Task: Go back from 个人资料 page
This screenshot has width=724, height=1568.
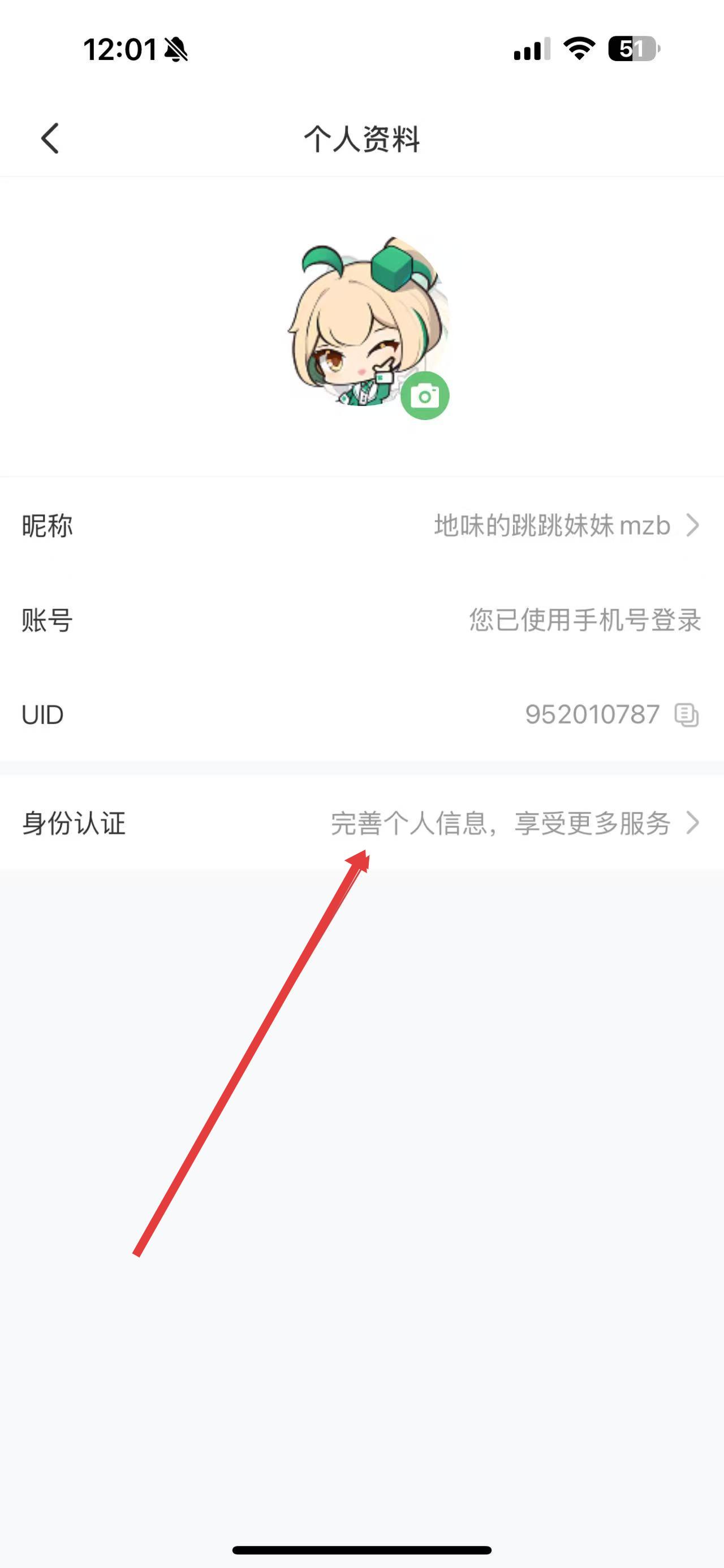Action: (50, 138)
